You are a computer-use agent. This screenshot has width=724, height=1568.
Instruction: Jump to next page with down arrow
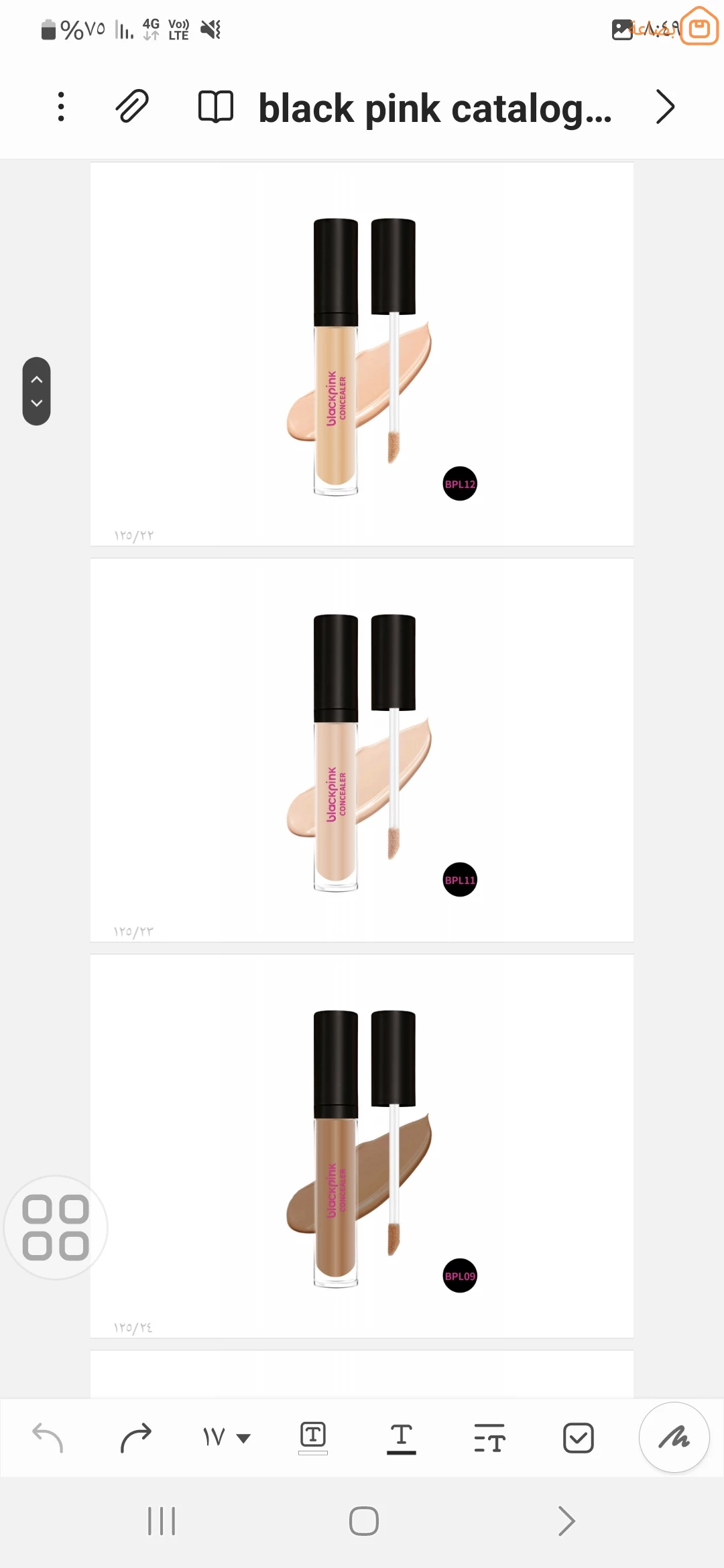37,403
